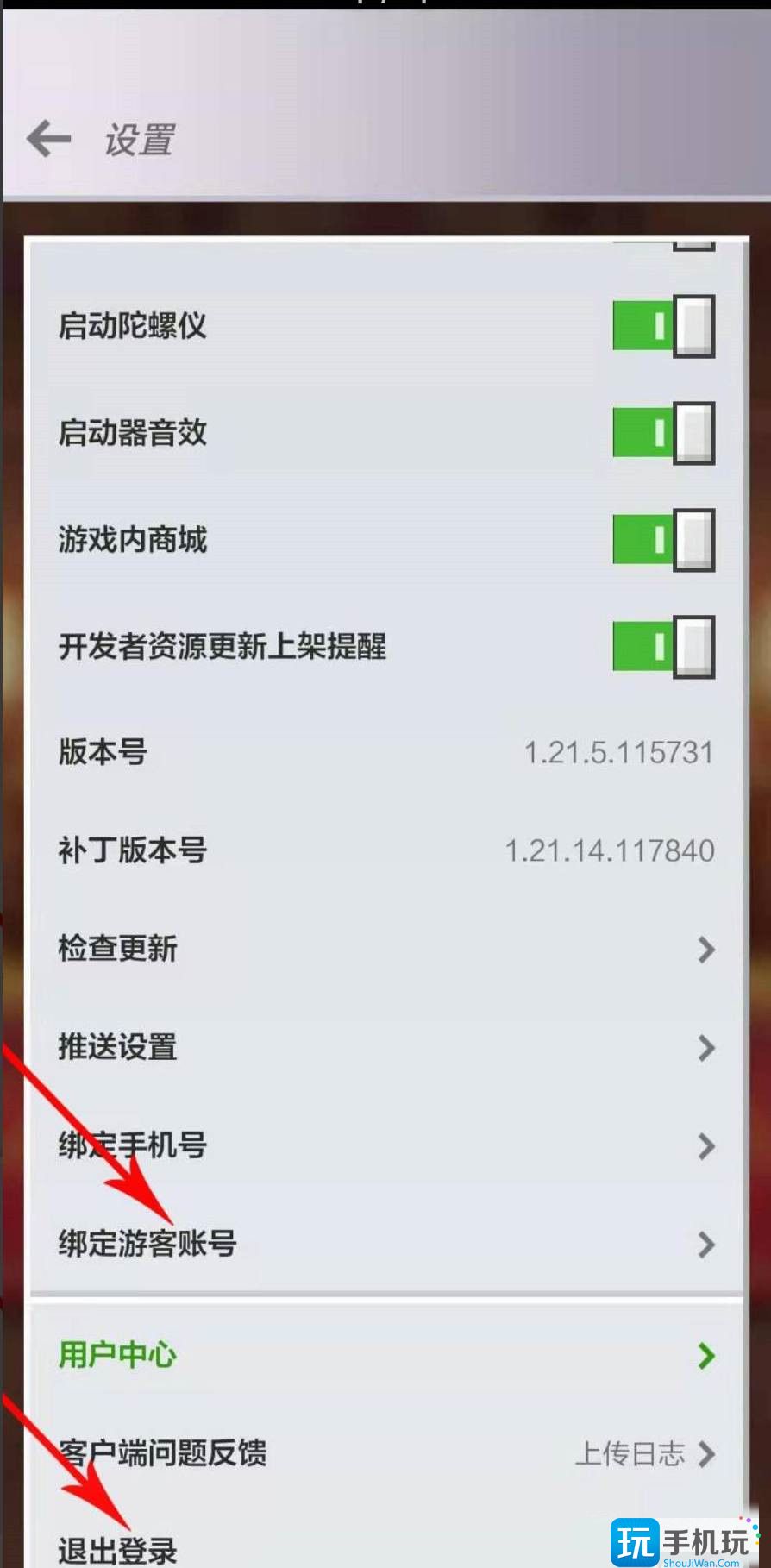The image size is (771, 1568).
Task: Open 绑定游客账号 row
Action: [386, 1245]
